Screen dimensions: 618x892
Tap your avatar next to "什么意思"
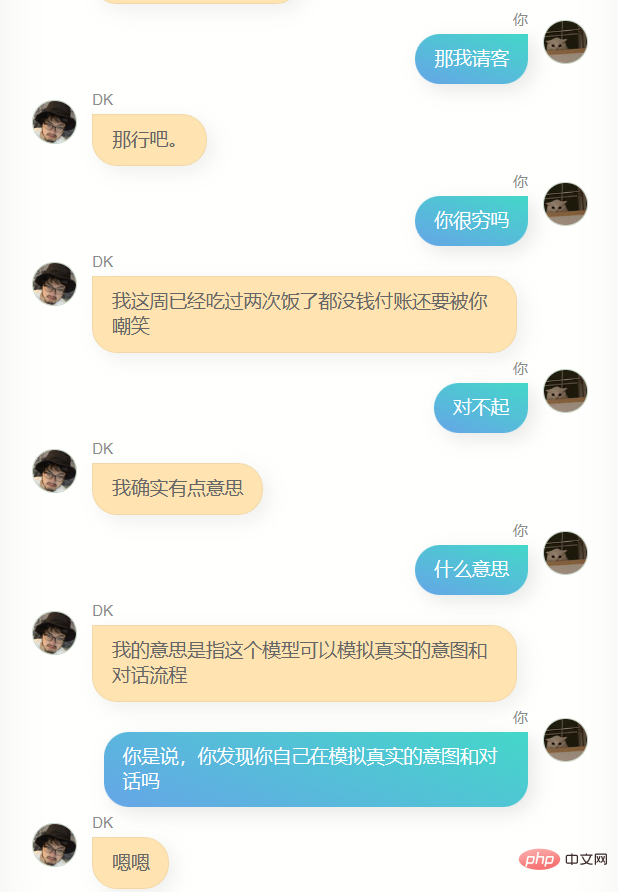click(565, 553)
